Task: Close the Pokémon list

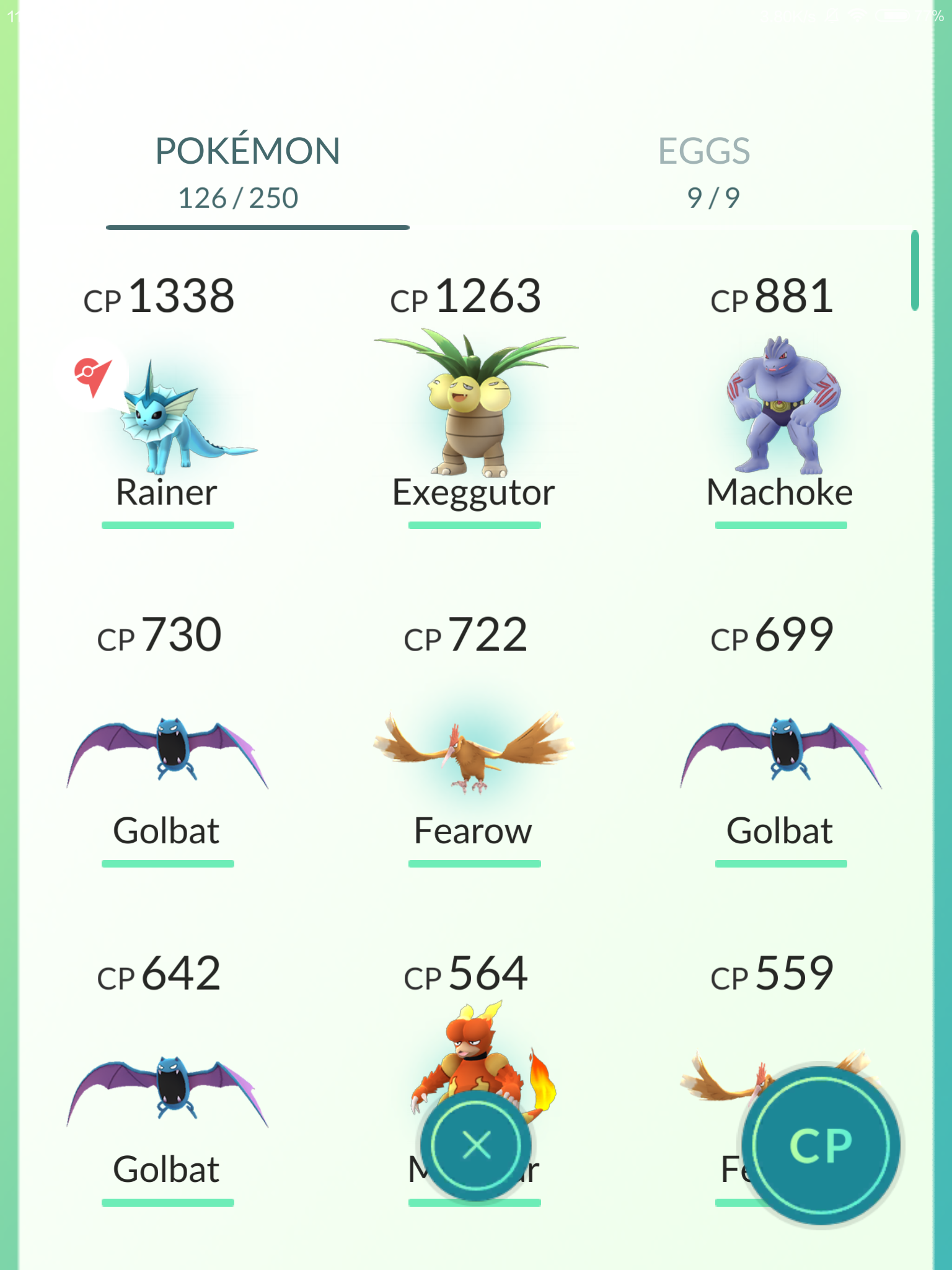Action: [x=477, y=1145]
